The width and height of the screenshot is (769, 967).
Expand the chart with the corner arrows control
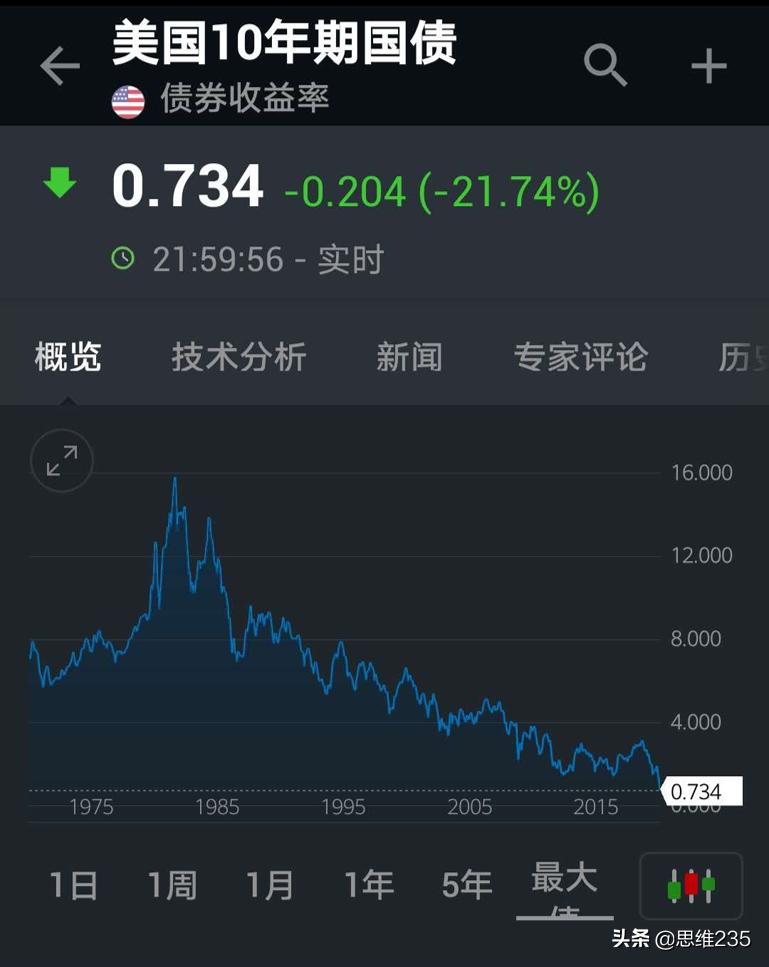(x=60, y=461)
